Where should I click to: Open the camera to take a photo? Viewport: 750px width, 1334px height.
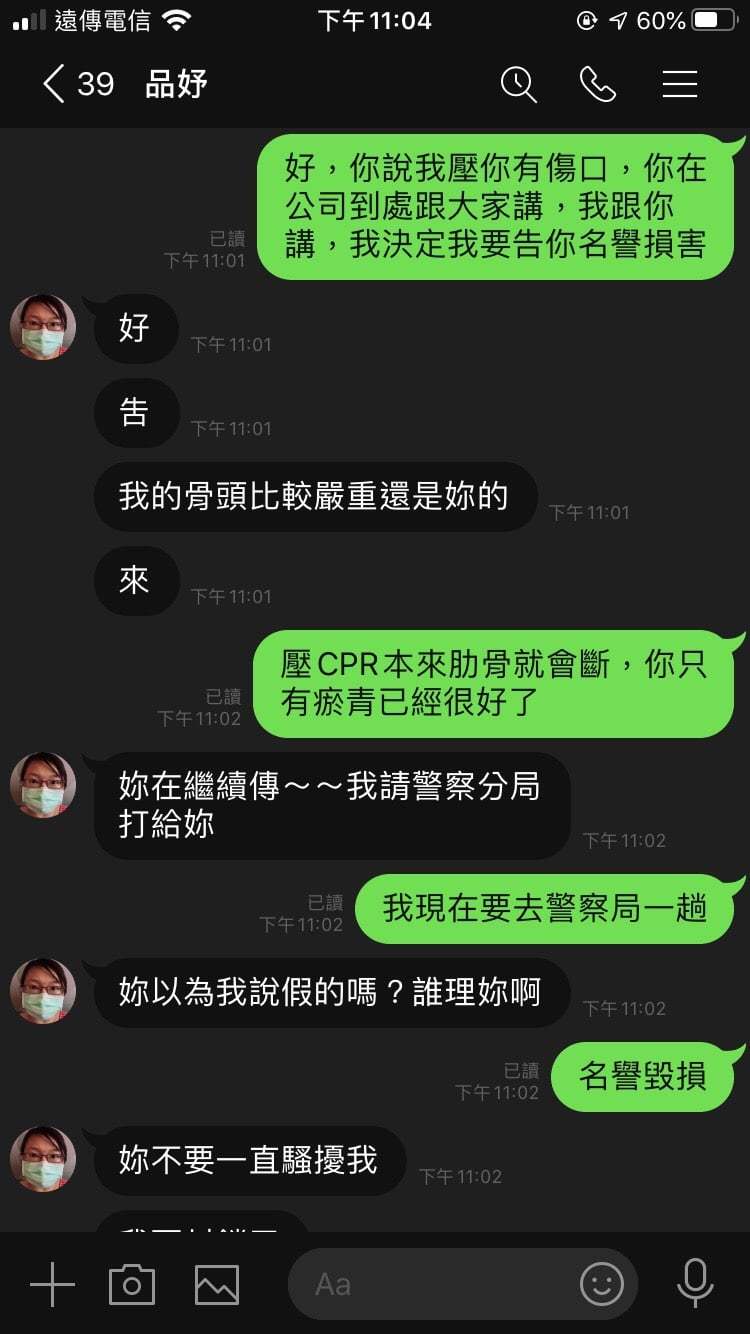click(x=132, y=1284)
